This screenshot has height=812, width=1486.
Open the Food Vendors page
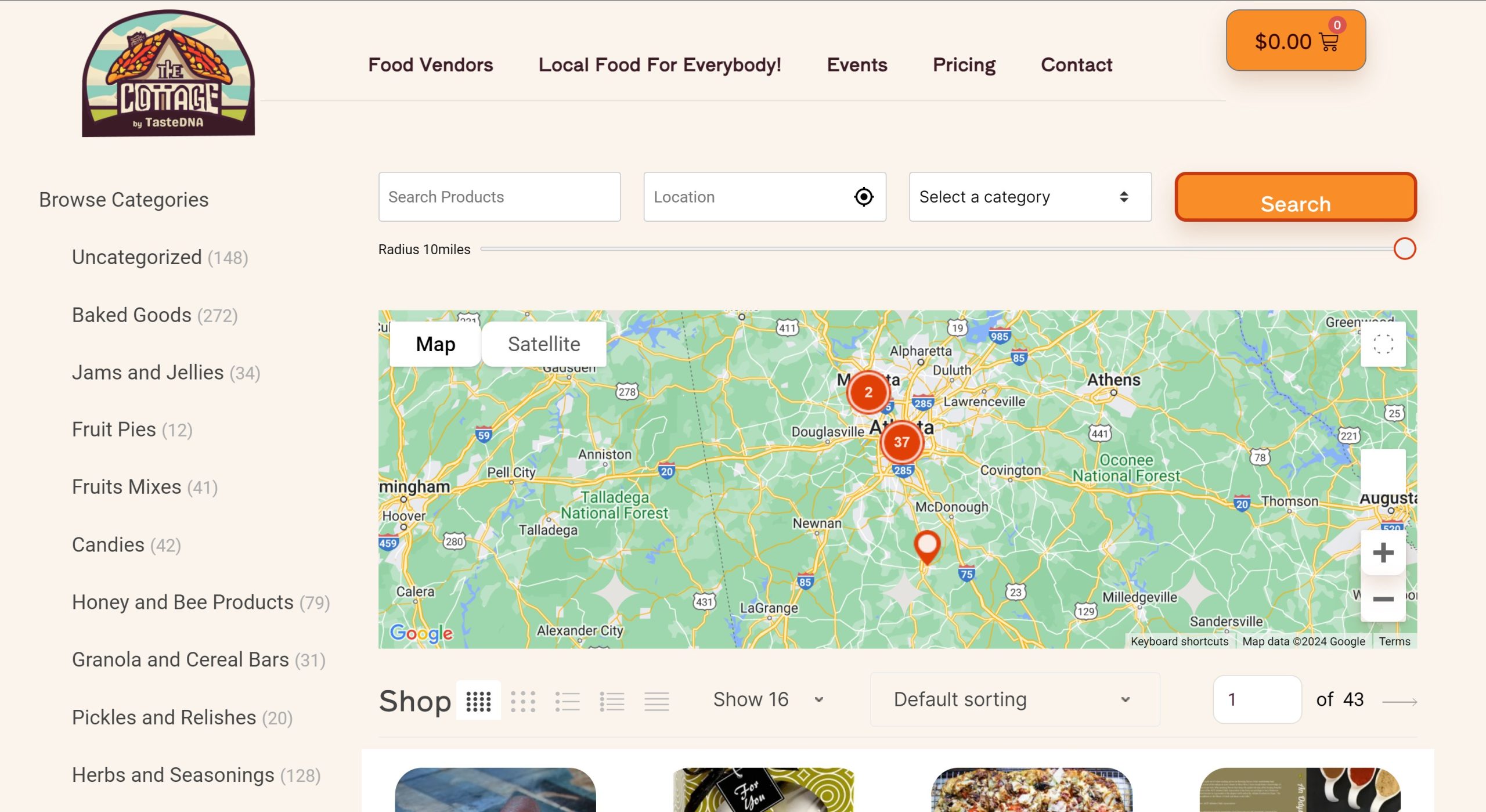tap(430, 64)
